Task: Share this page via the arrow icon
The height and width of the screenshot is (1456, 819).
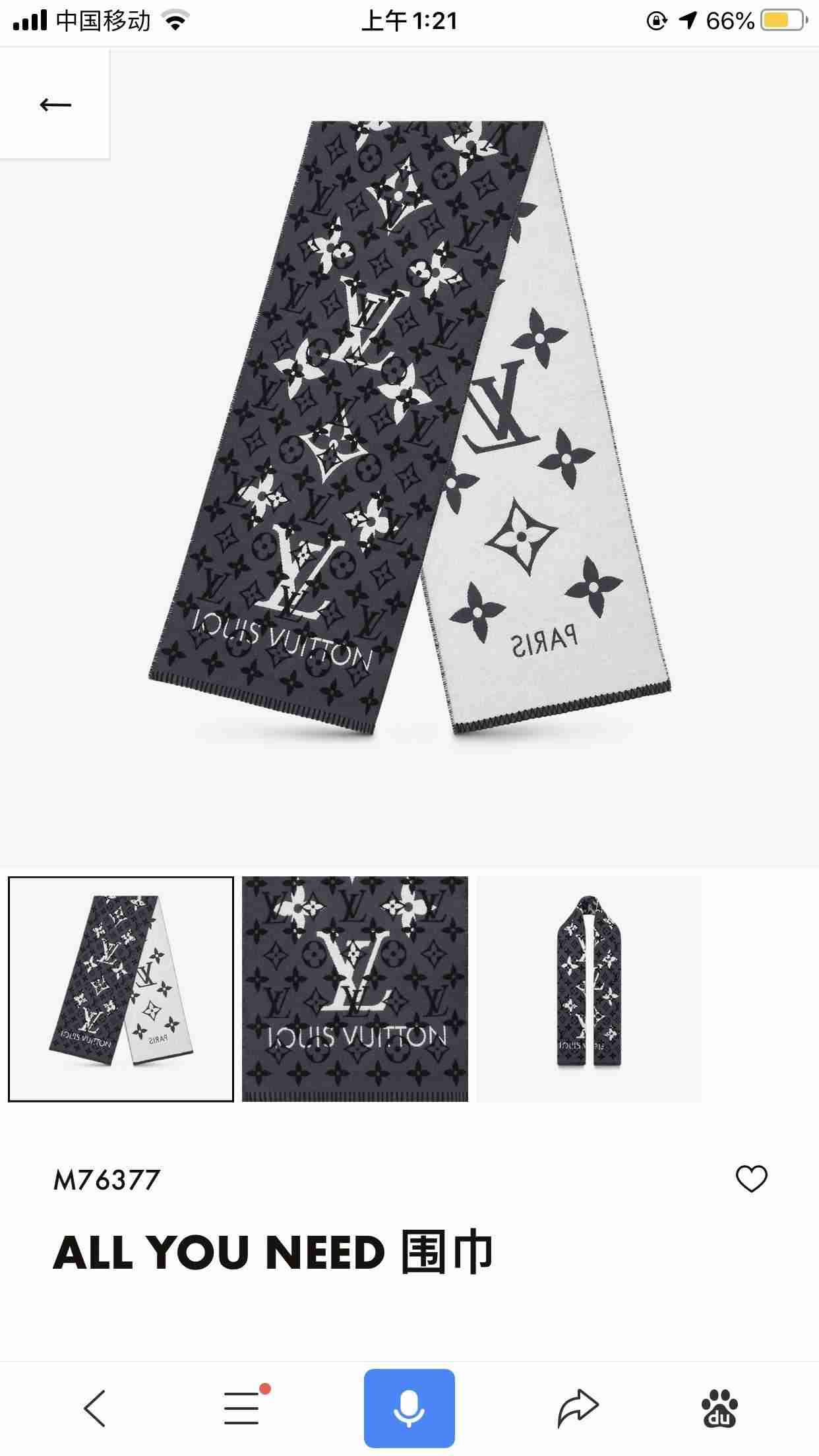Action: click(x=578, y=1408)
